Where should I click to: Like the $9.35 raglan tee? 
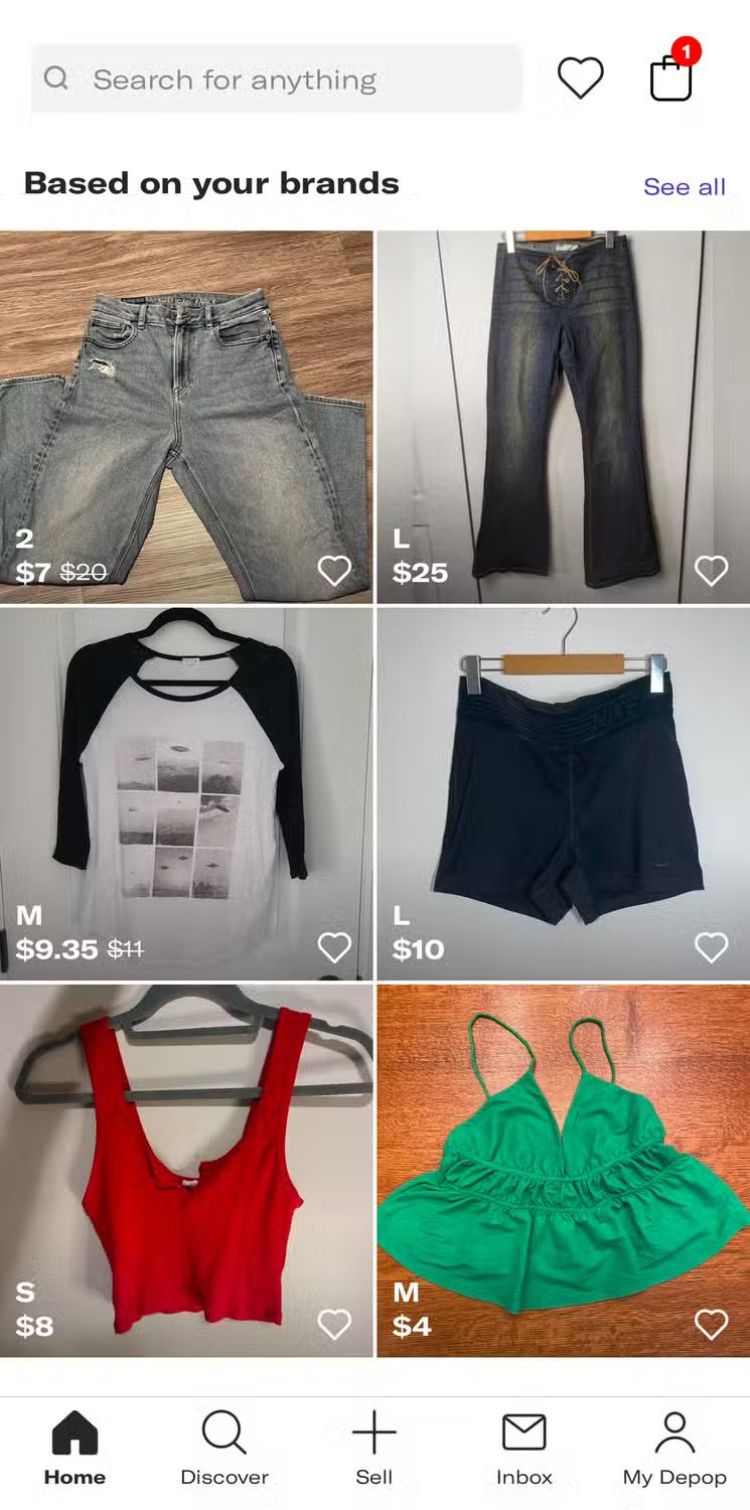click(334, 947)
